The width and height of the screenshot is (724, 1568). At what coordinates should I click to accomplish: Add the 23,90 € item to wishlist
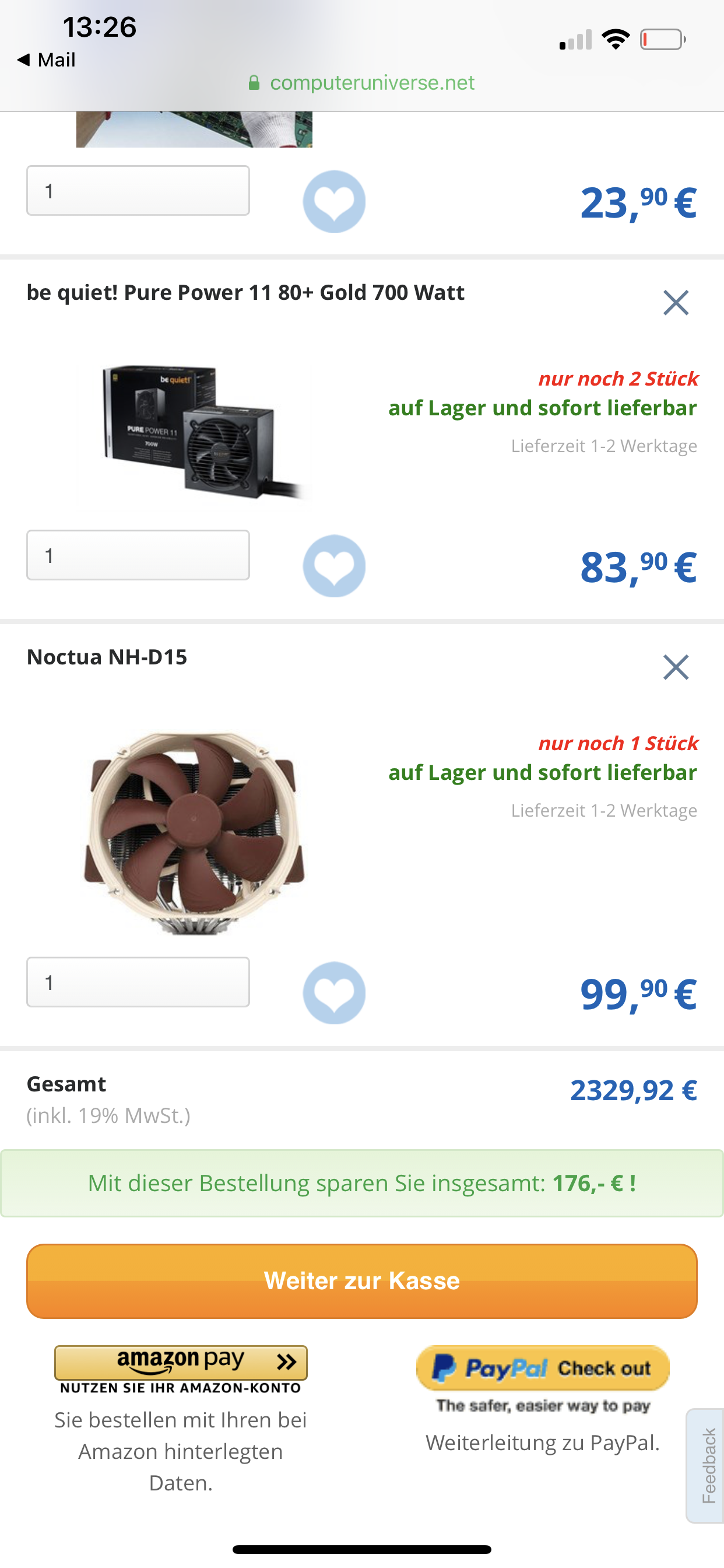tap(334, 201)
